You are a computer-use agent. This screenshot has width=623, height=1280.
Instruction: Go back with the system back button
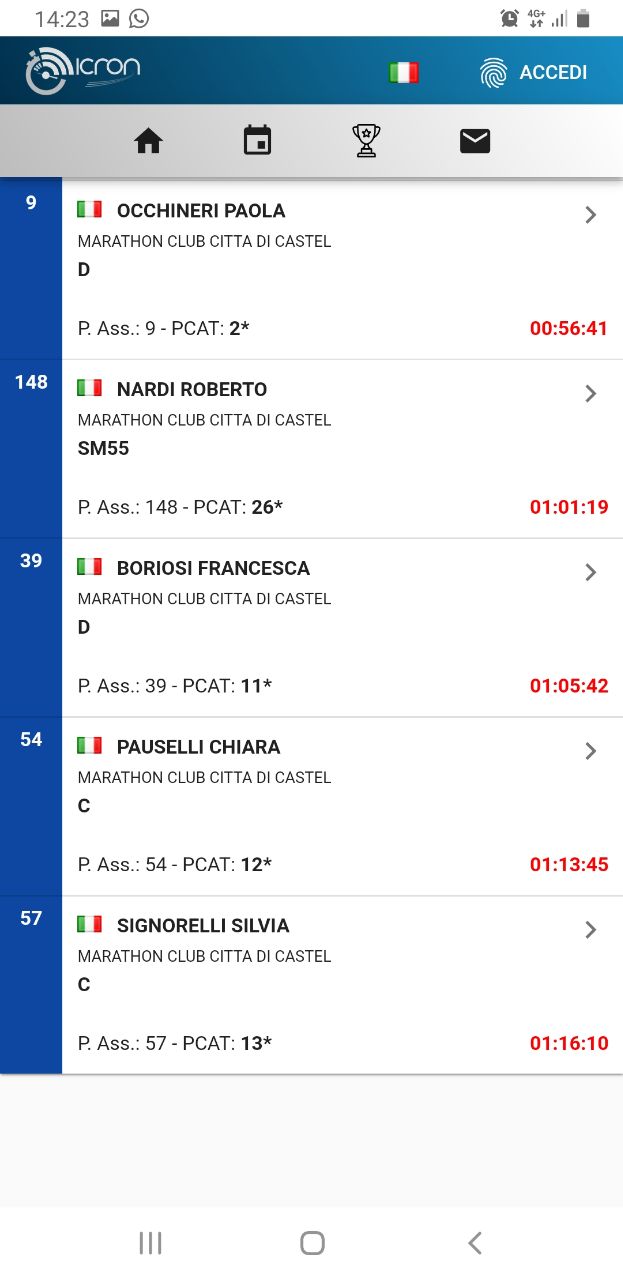pyautogui.click(x=475, y=1243)
